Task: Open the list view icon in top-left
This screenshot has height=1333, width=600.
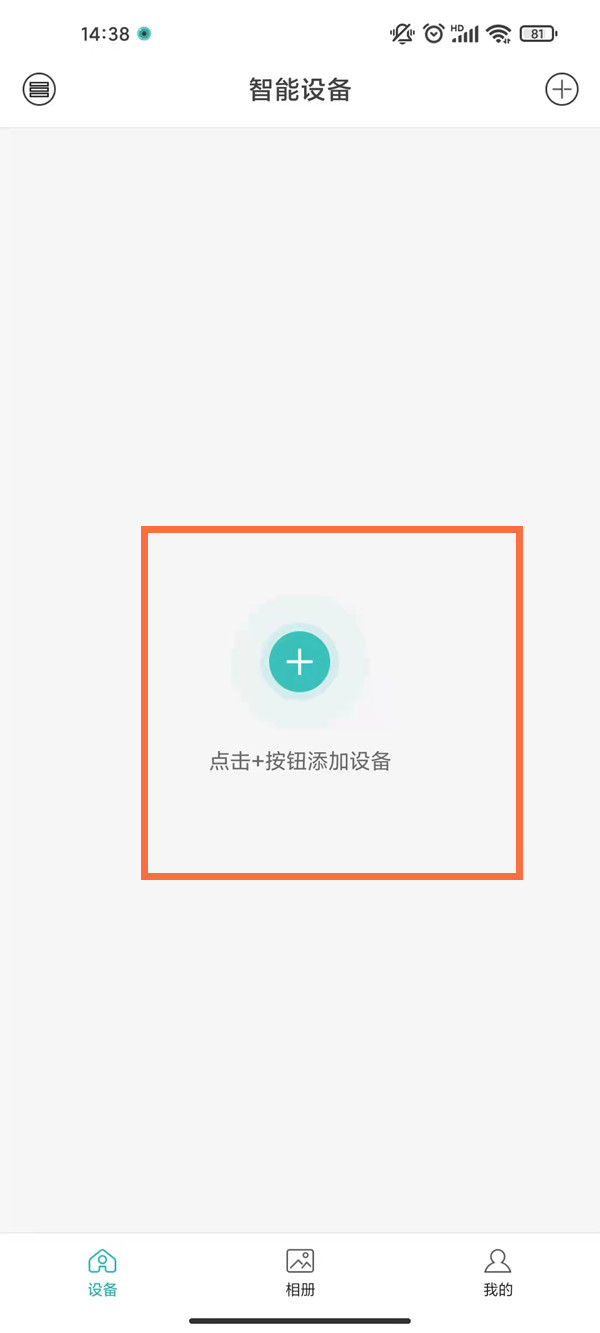Action: point(39,89)
